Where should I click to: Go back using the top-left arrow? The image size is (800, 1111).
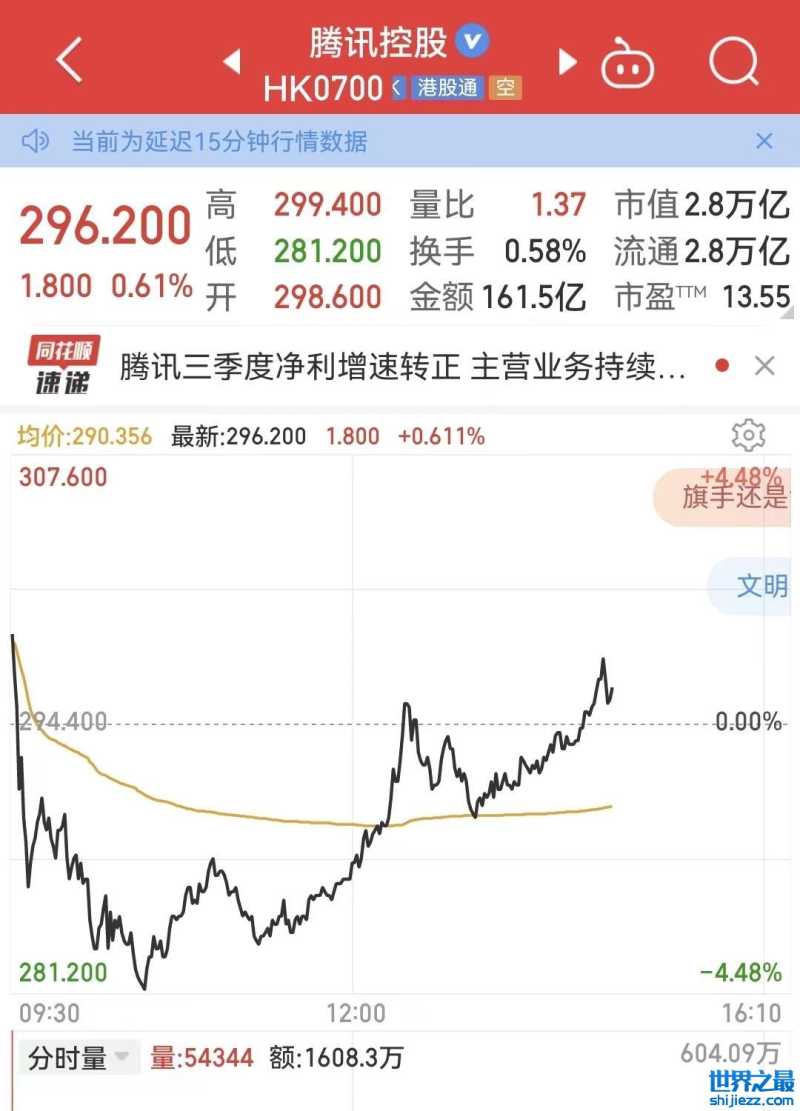point(68,62)
